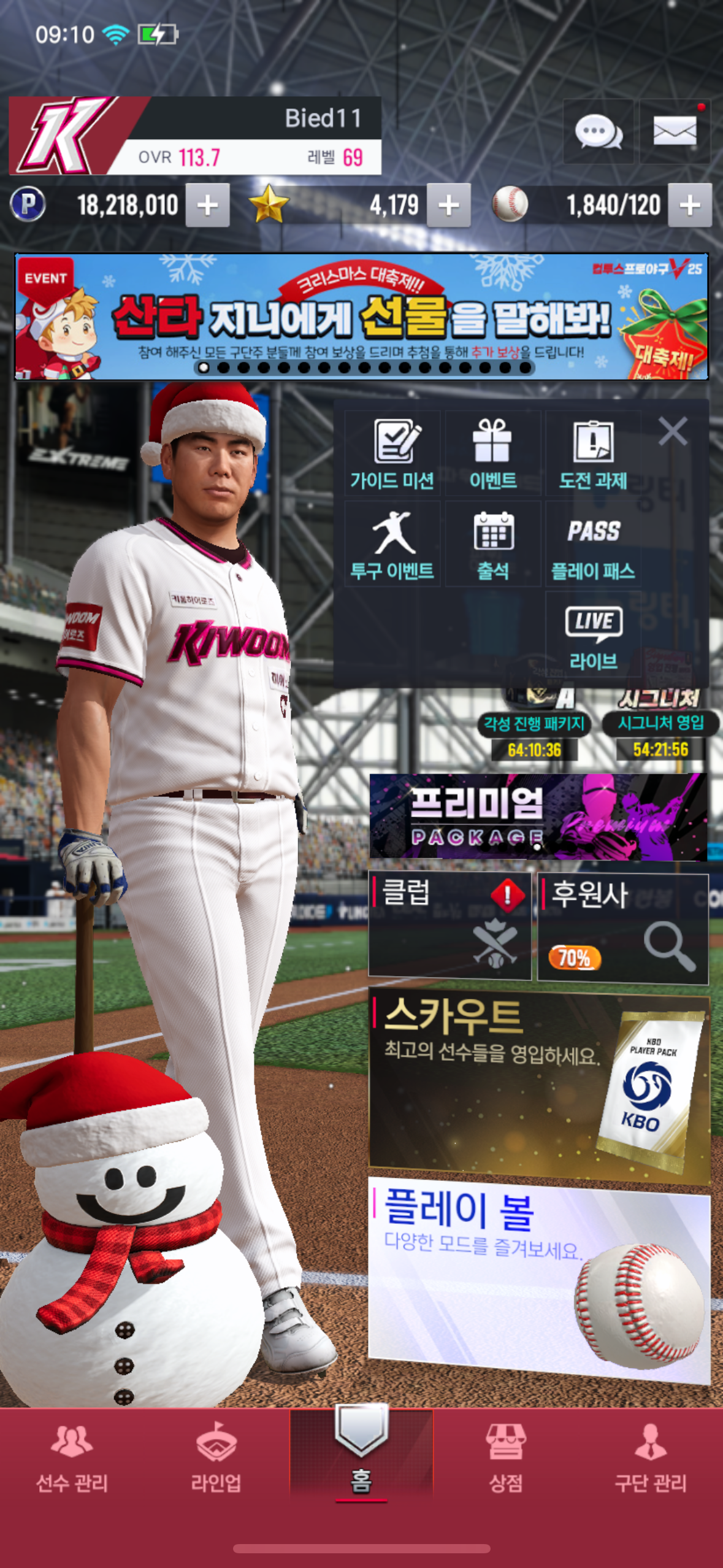Open 투구 이벤트 pitching event
Screen dimensions: 723x1568
(x=392, y=545)
